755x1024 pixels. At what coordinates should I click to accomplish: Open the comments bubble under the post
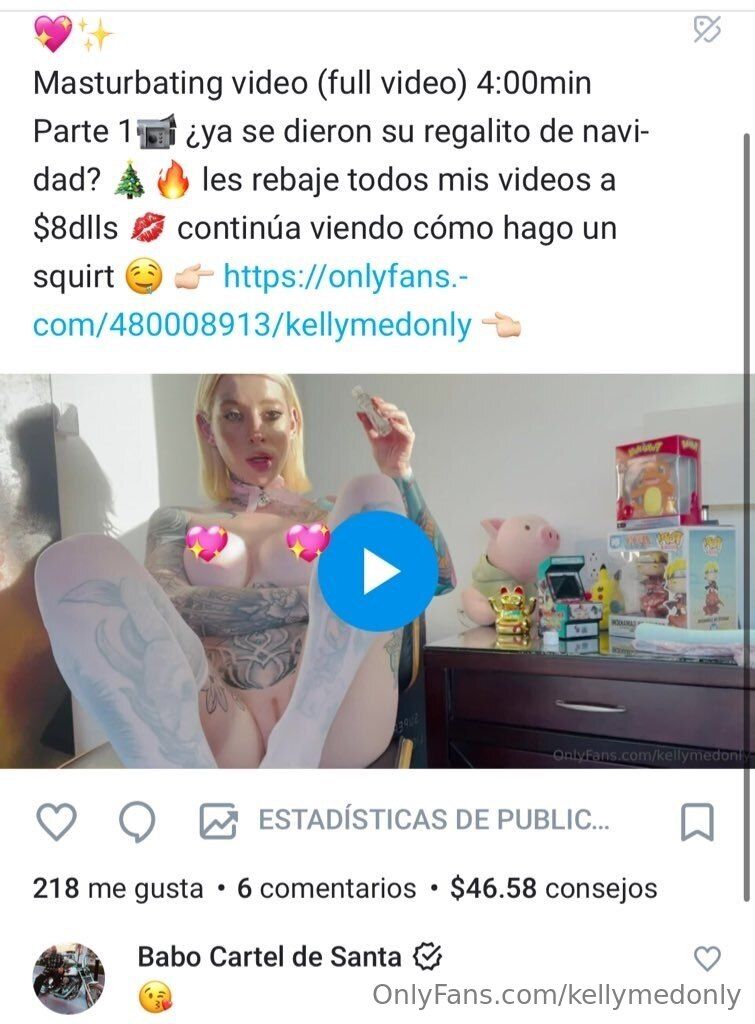tap(136, 822)
